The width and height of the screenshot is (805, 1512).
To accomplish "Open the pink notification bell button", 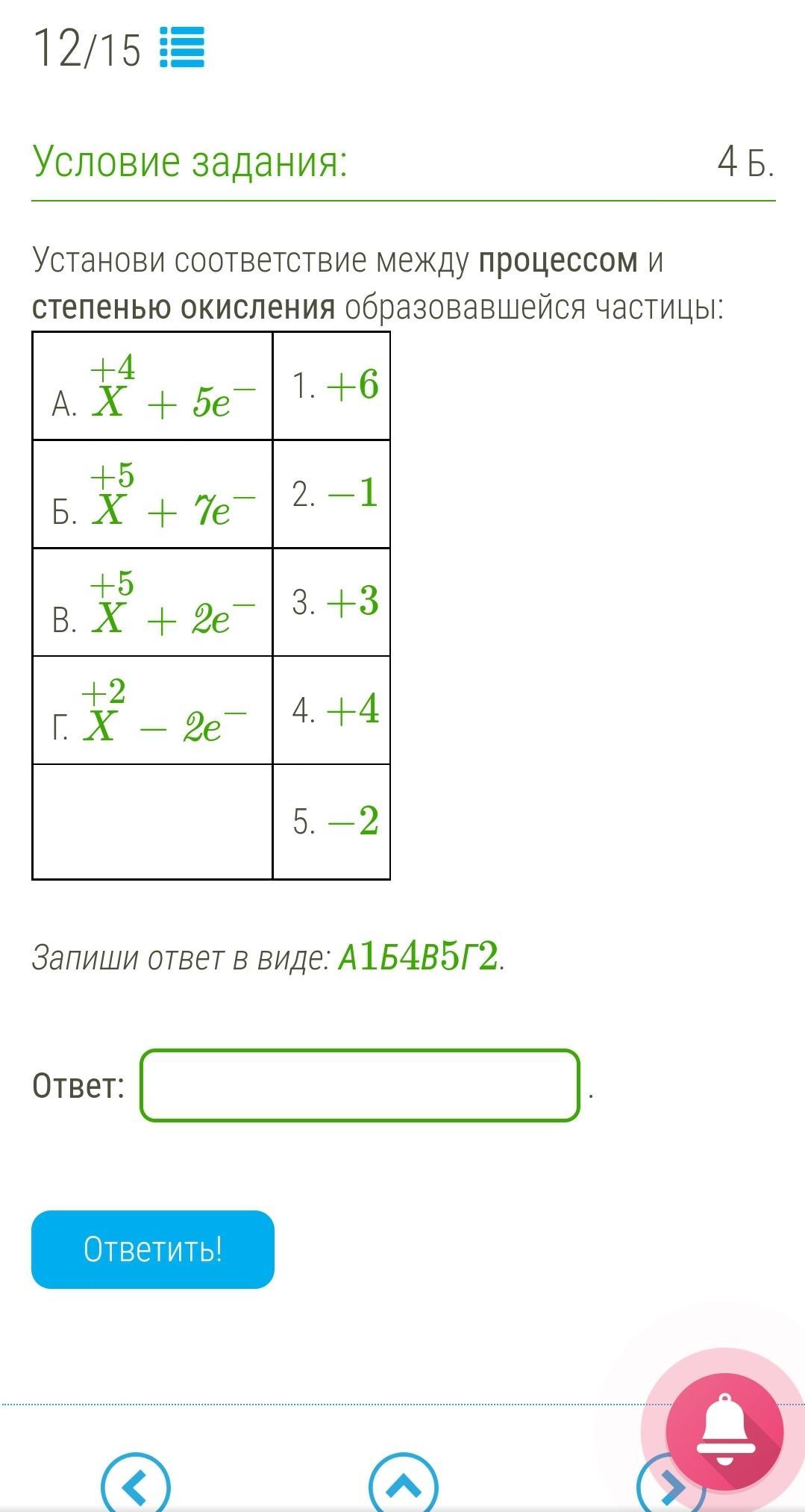I will [x=724, y=1431].
